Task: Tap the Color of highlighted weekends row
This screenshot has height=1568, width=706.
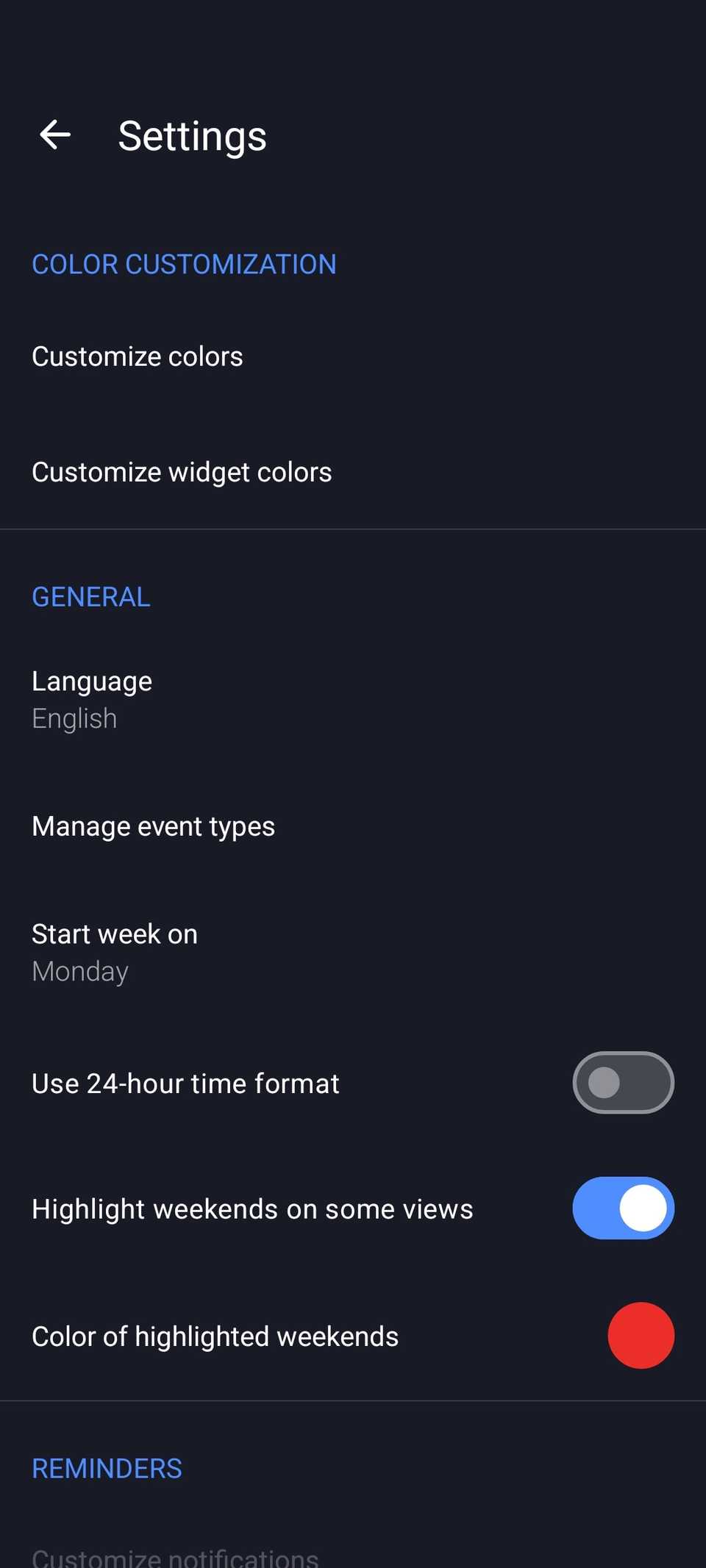Action: (x=214, y=1336)
